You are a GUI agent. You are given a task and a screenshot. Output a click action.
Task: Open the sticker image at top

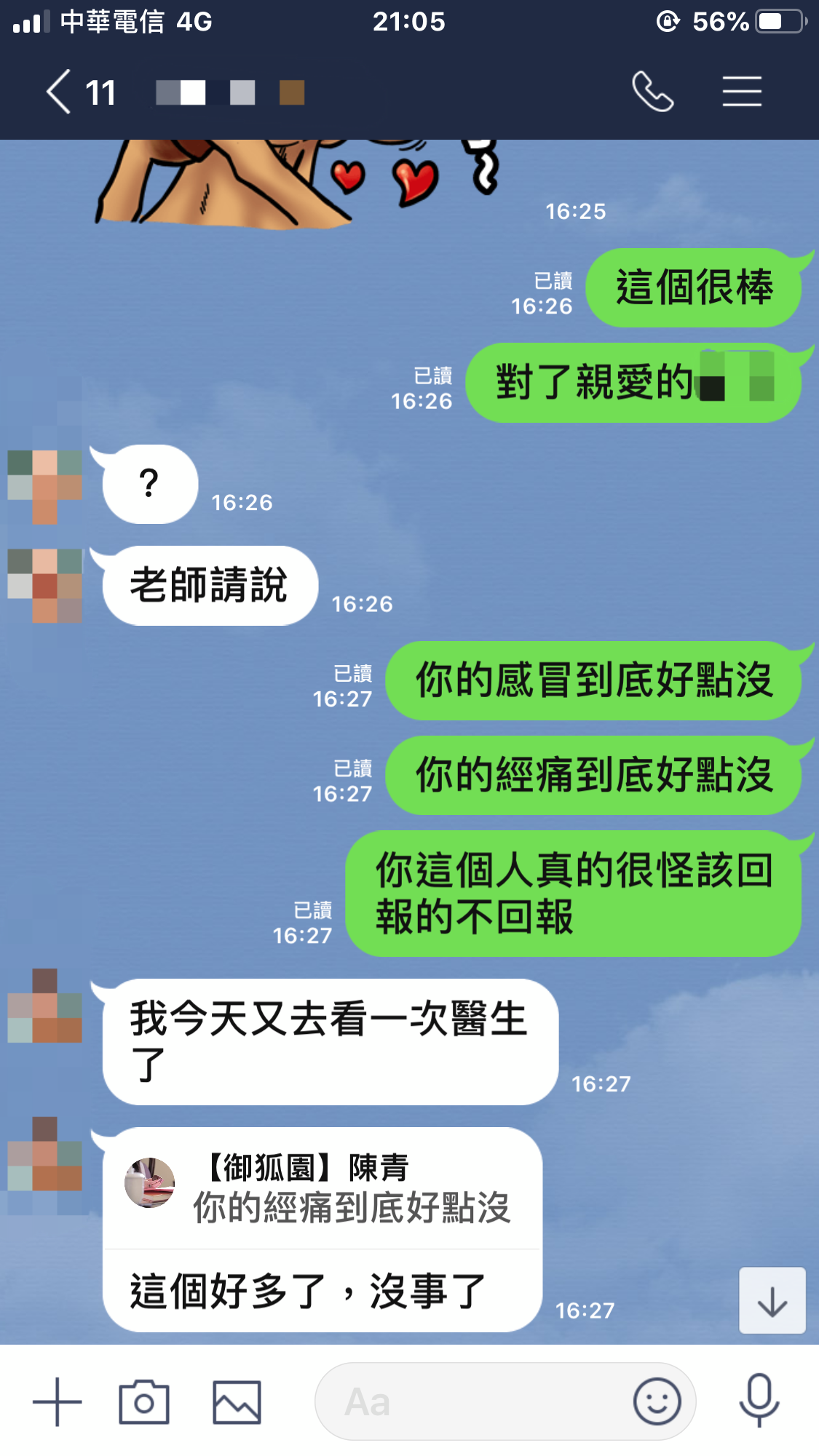pos(291,182)
